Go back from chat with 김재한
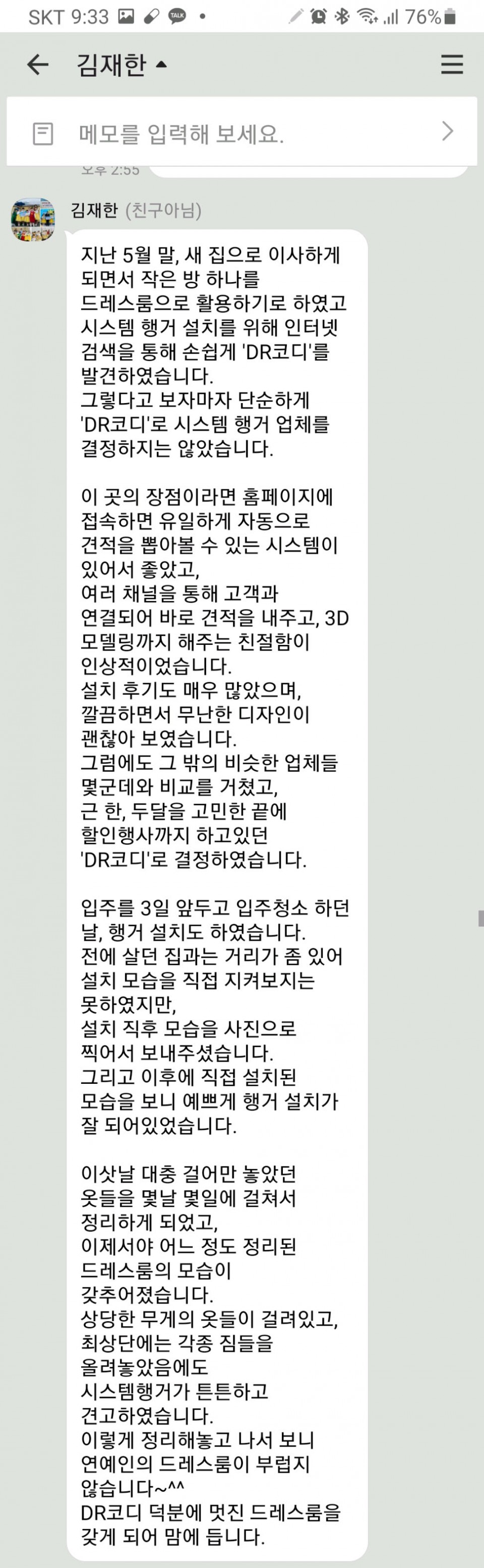Screen dimensions: 484x1568 38,64
